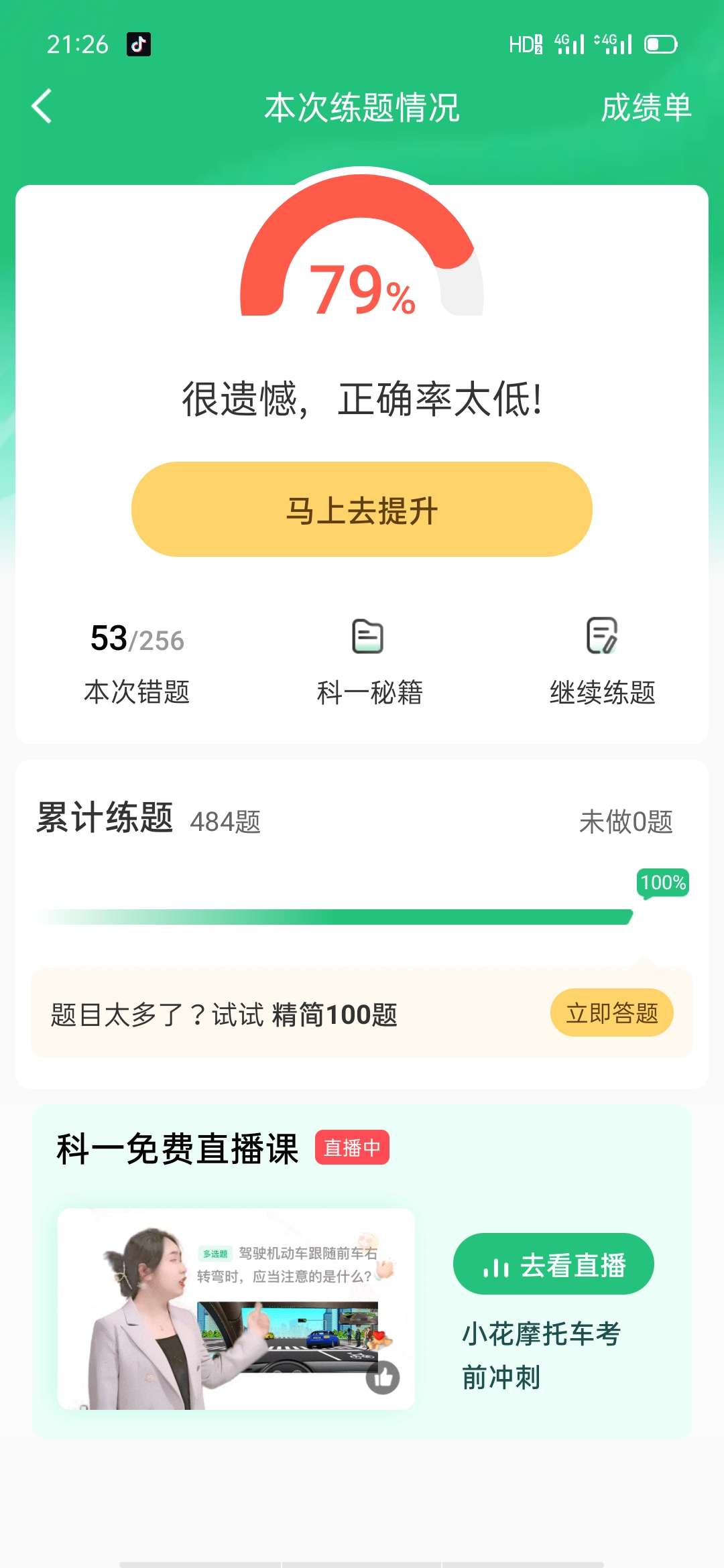View 本次错题 wrong answers
The image size is (724, 1568).
tap(137, 663)
